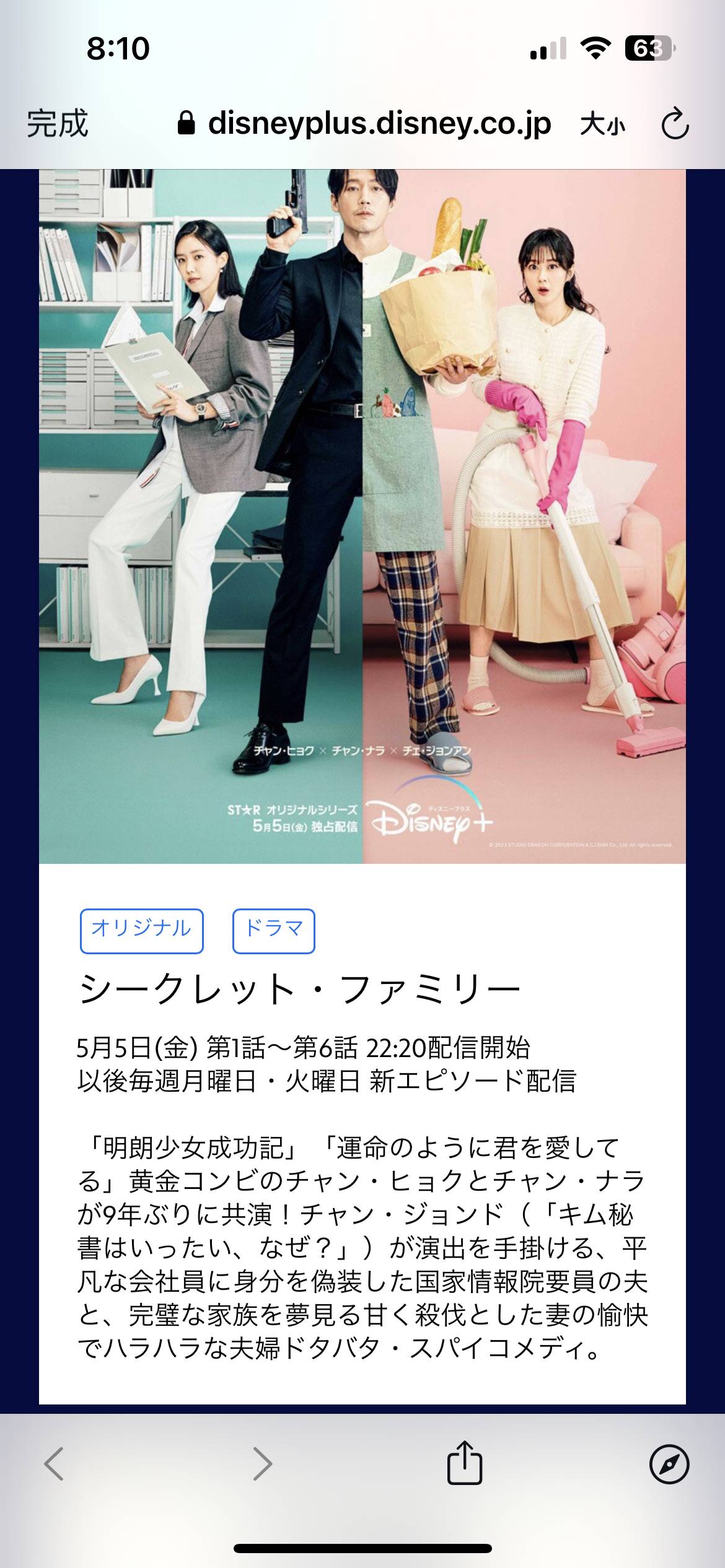The width and height of the screenshot is (725, 1568).
Task: Tap the disneyplus.disney.co.jp address bar
Action: click(366, 123)
